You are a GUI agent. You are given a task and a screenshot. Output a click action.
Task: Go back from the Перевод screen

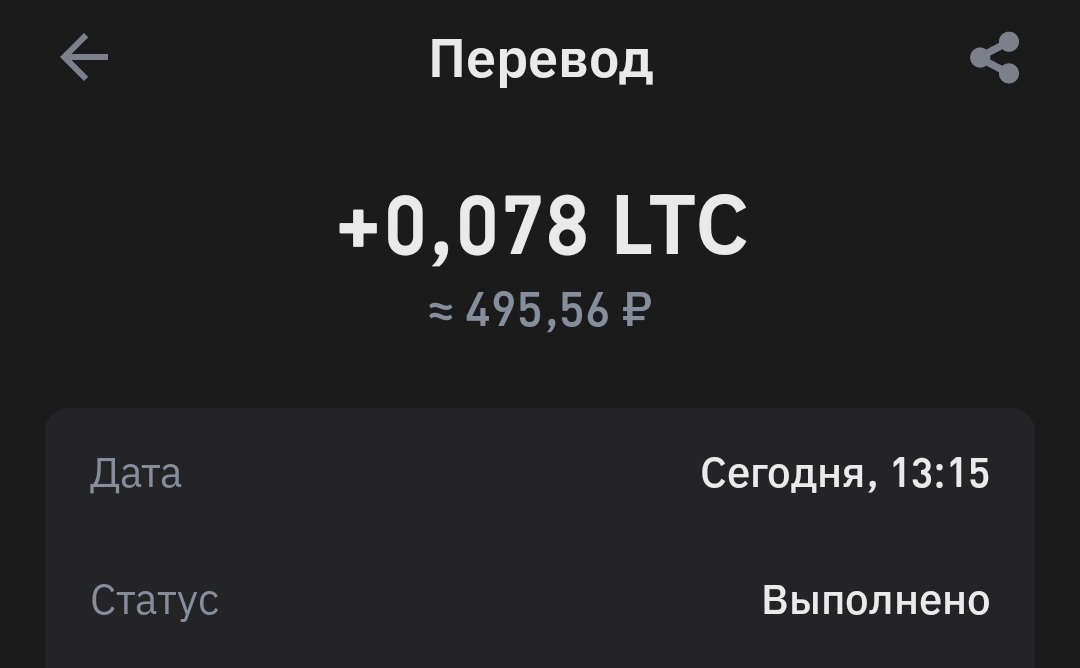click(x=84, y=58)
